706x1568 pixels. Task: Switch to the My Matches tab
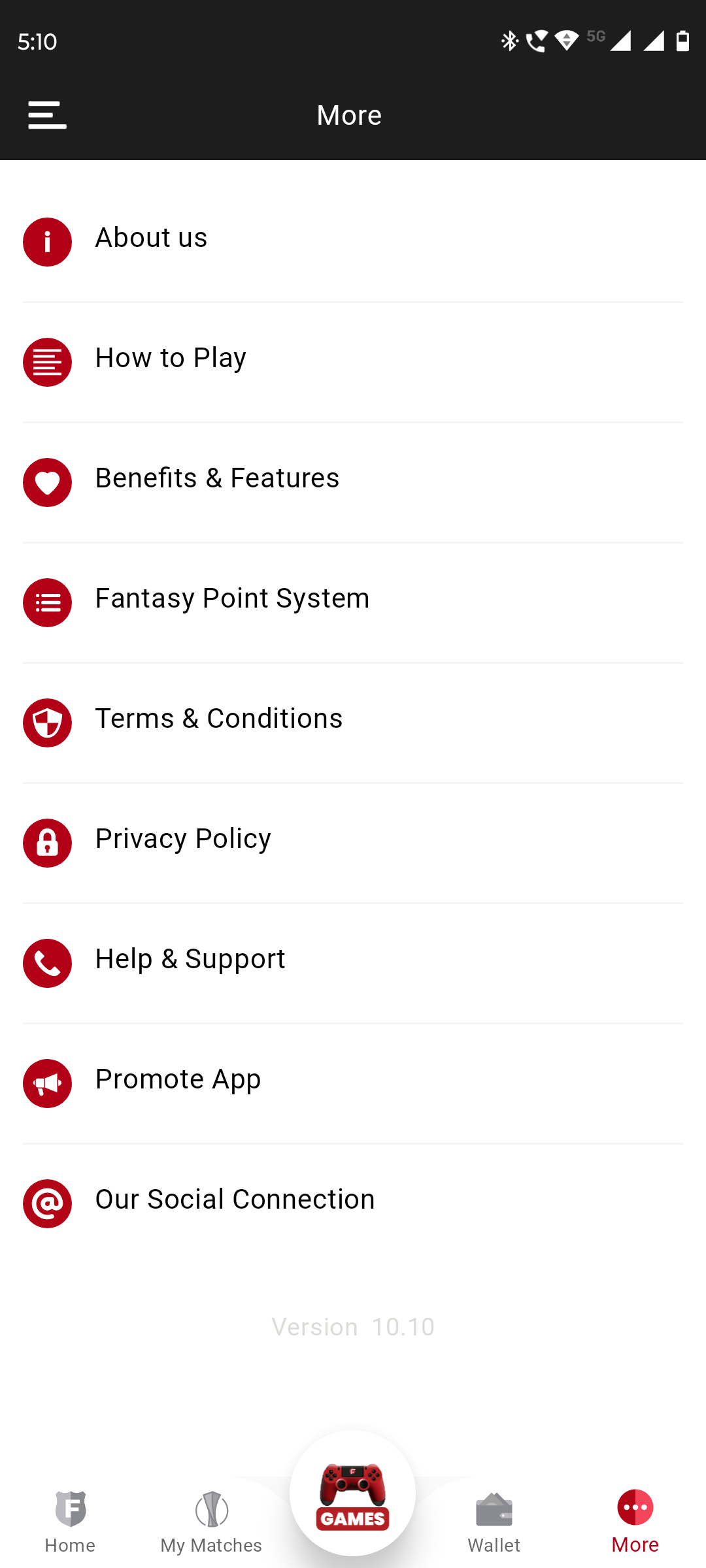[211, 1521]
